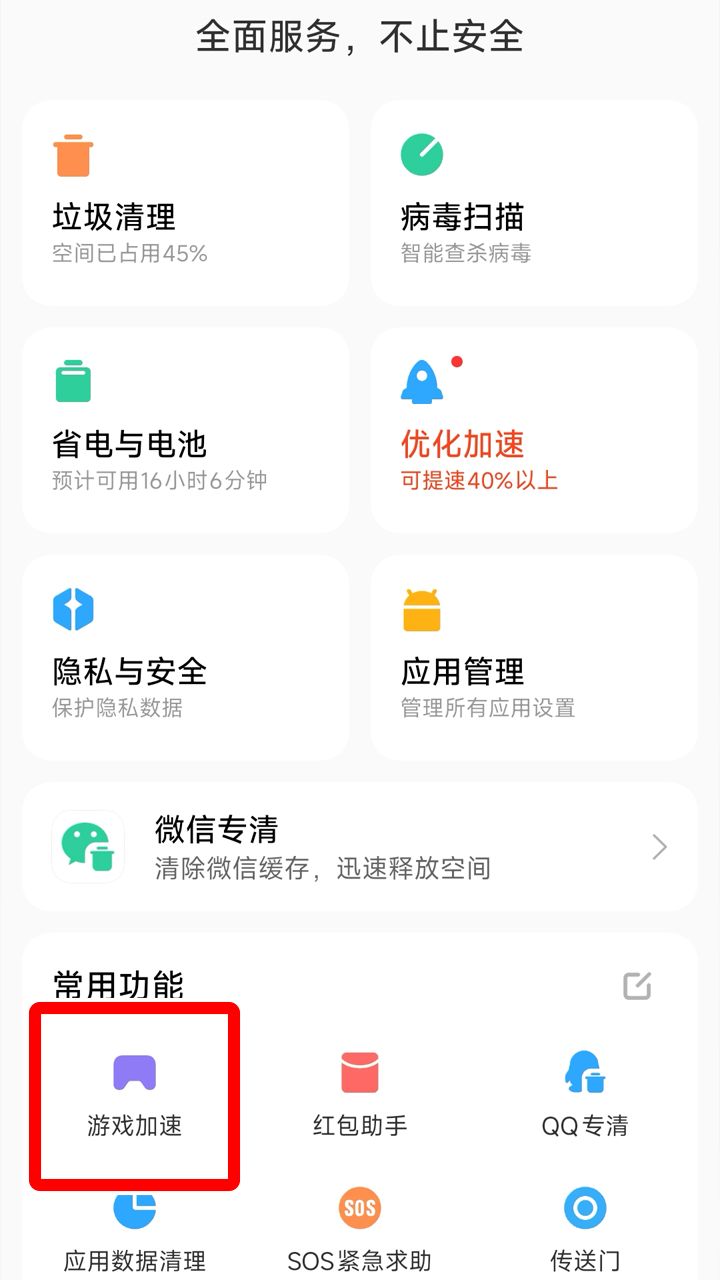Start 优化加速 boost
The width and height of the screenshot is (720, 1280).
pos(534,430)
